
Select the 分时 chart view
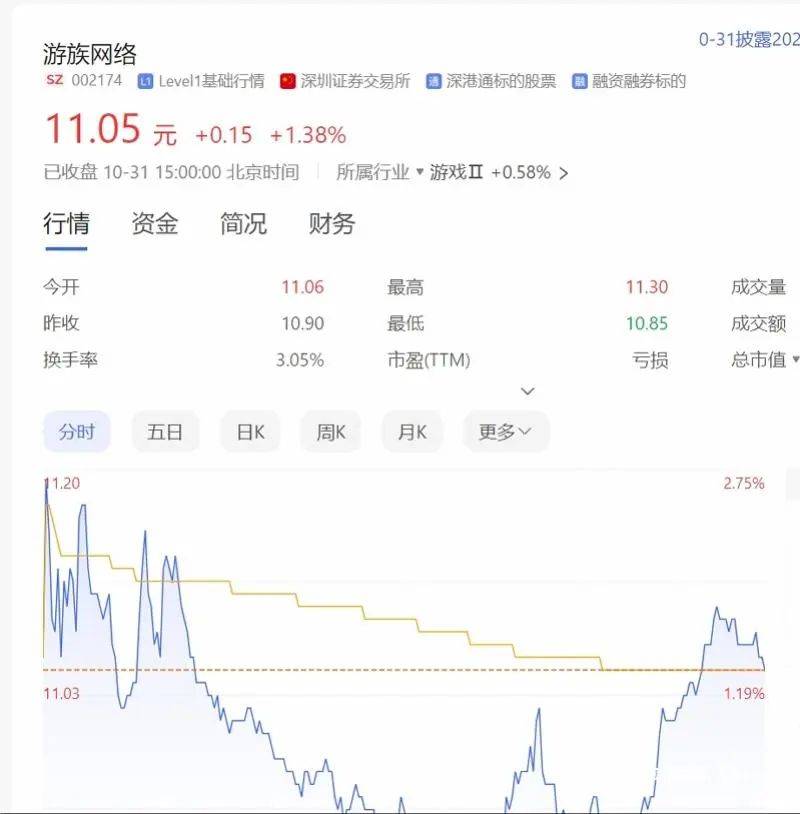pos(76,432)
